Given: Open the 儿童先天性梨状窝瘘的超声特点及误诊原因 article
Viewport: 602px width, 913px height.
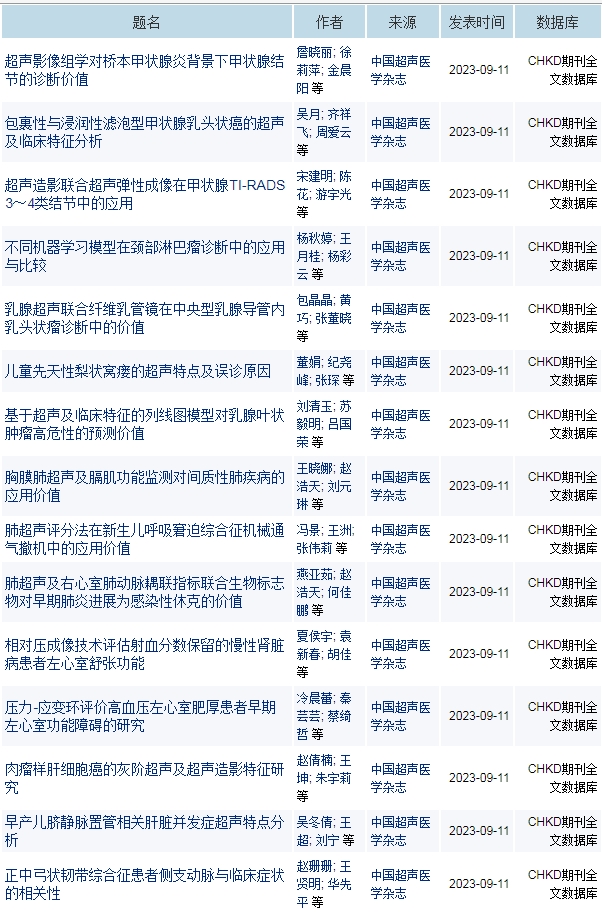Looking at the screenshot, I should 138,371.
